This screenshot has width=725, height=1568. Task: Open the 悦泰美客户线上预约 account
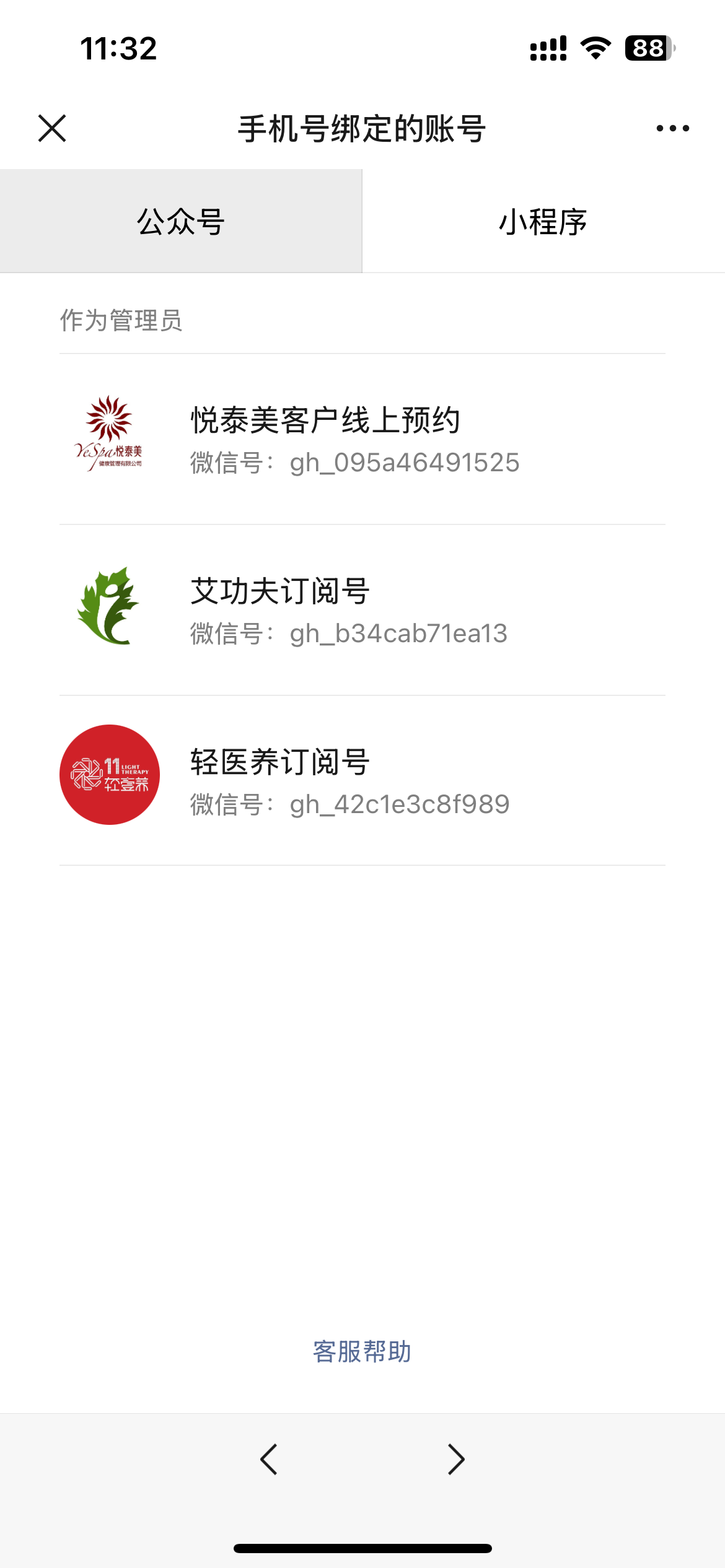(362, 439)
